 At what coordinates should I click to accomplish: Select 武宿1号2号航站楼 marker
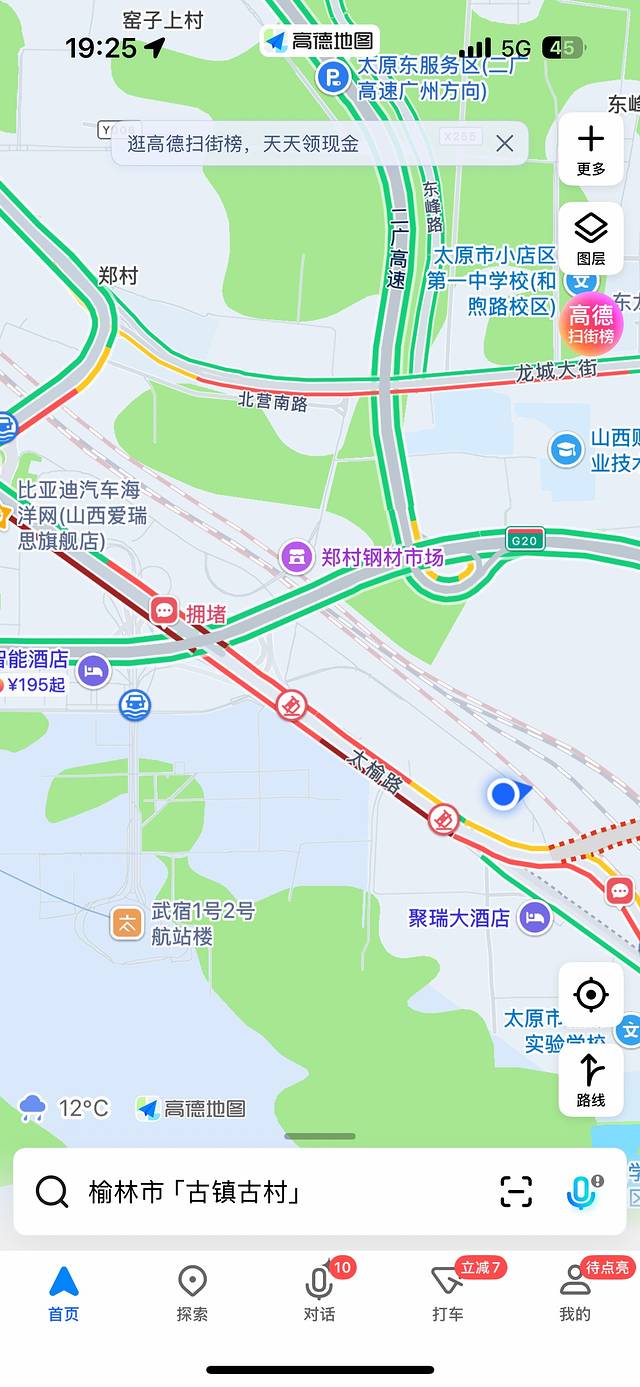[x=127, y=923]
